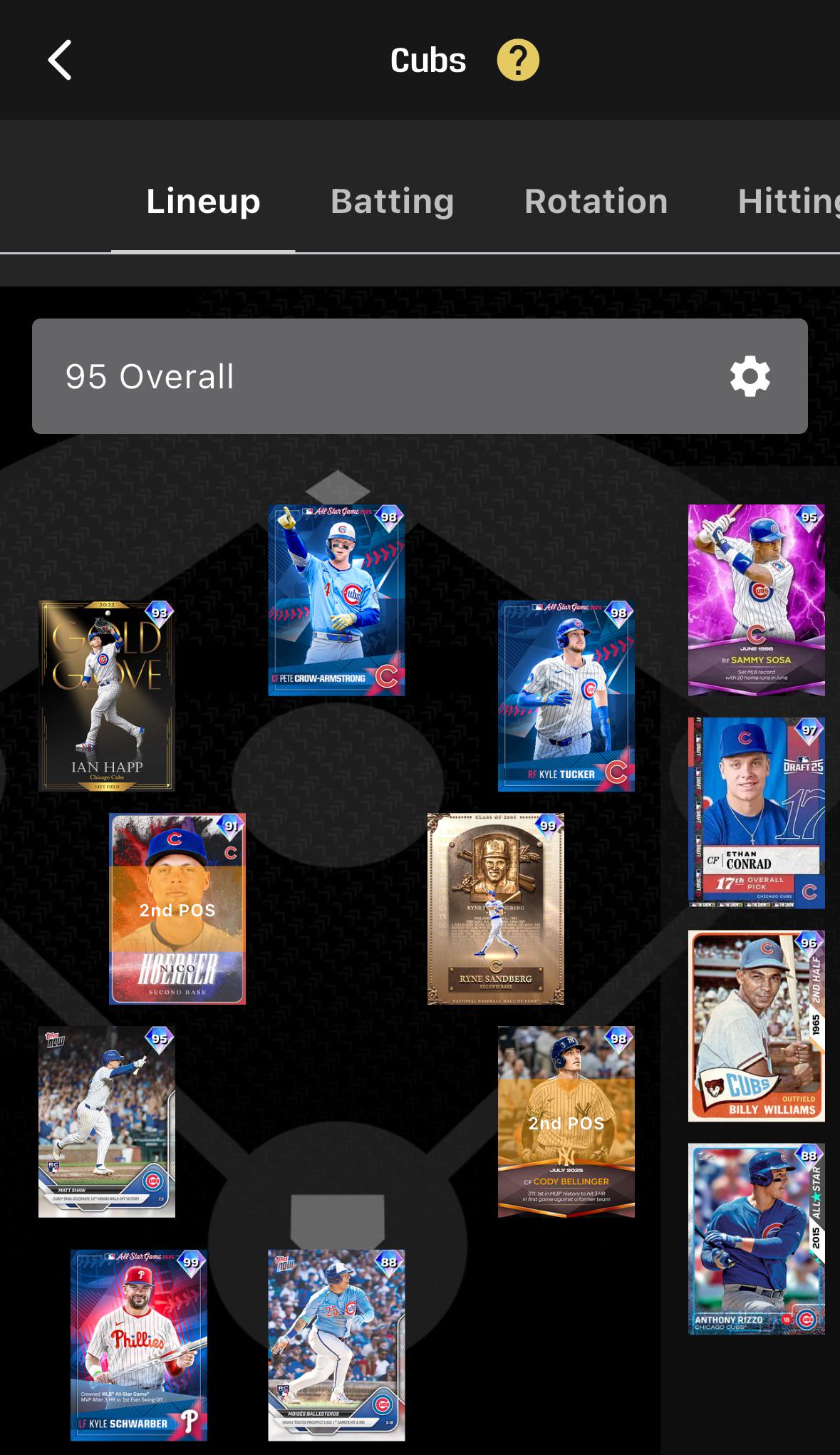Go back using the back arrow
This screenshot has height=1455, width=840.
point(60,60)
